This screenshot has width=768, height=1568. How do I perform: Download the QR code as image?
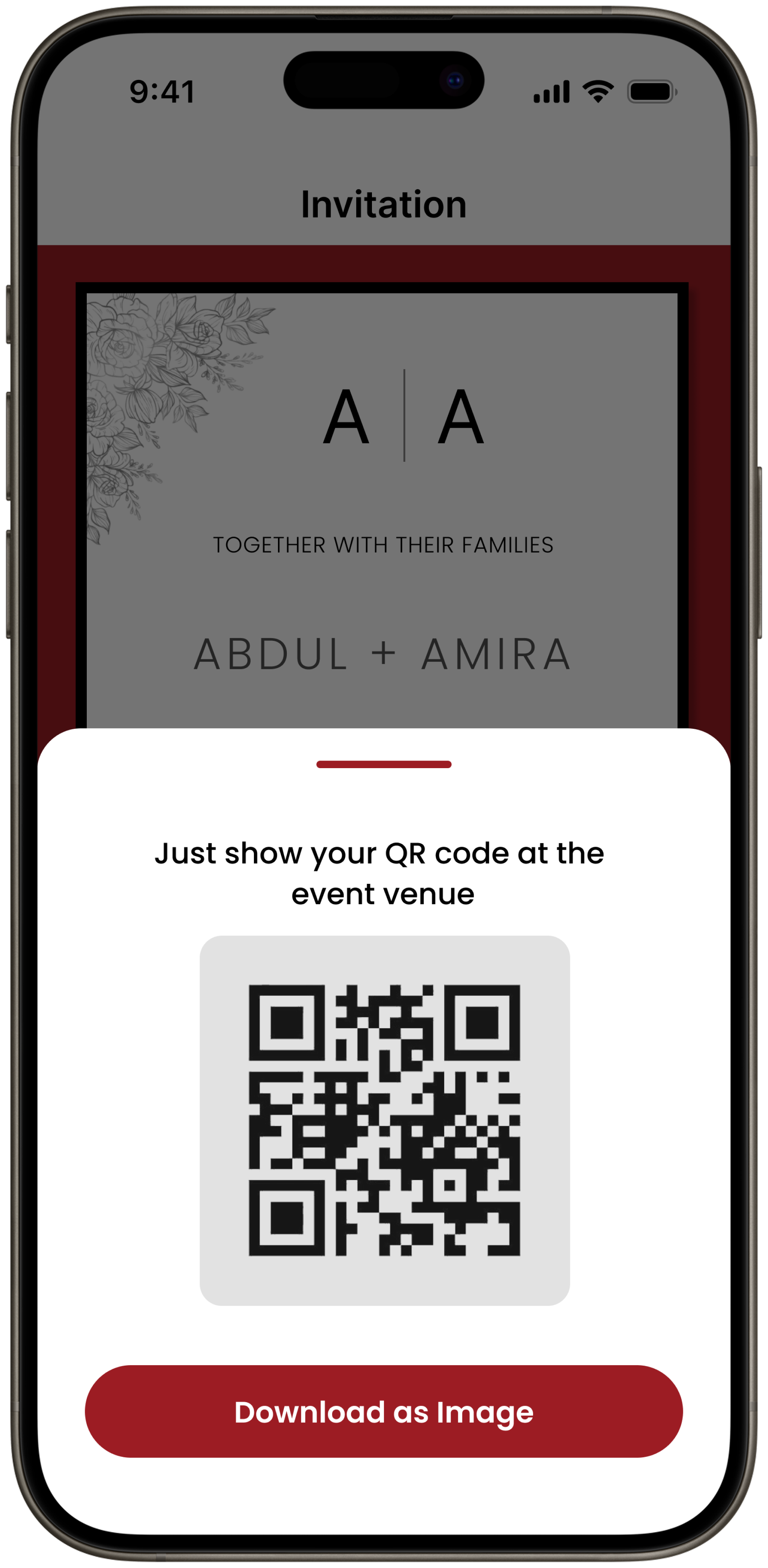(x=384, y=1411)
